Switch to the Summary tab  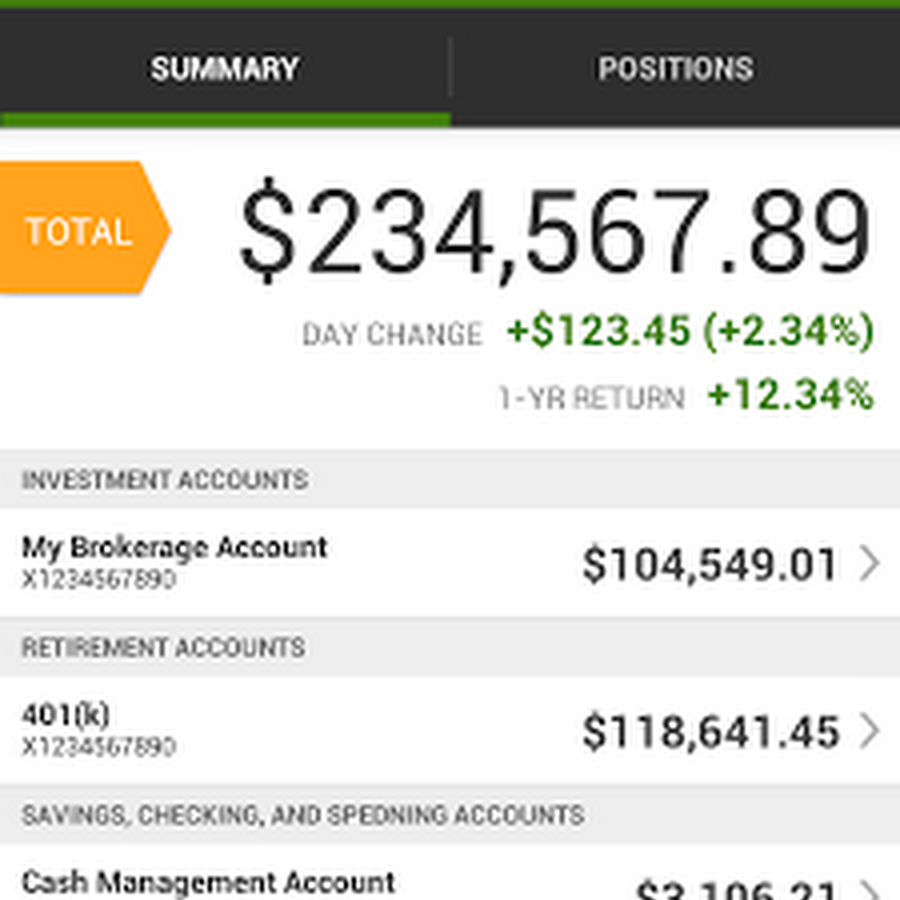(x=225, y=69)
